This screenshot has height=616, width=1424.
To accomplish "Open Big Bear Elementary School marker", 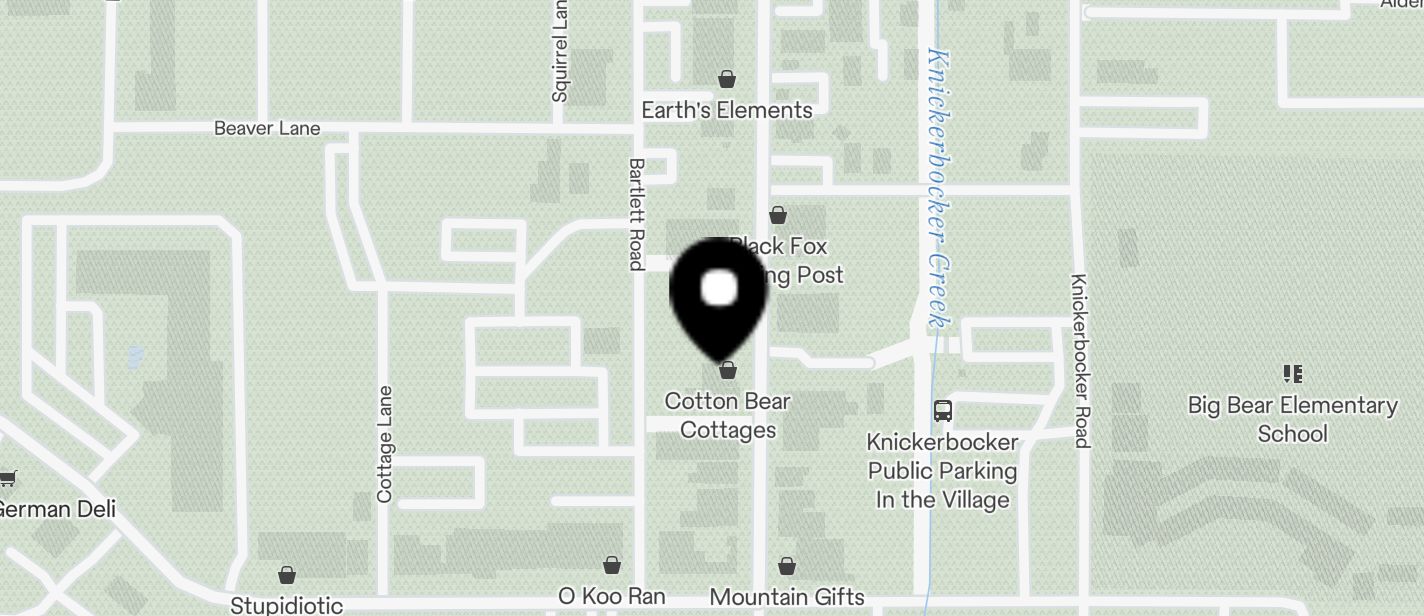I will (x=1292, y=375).
